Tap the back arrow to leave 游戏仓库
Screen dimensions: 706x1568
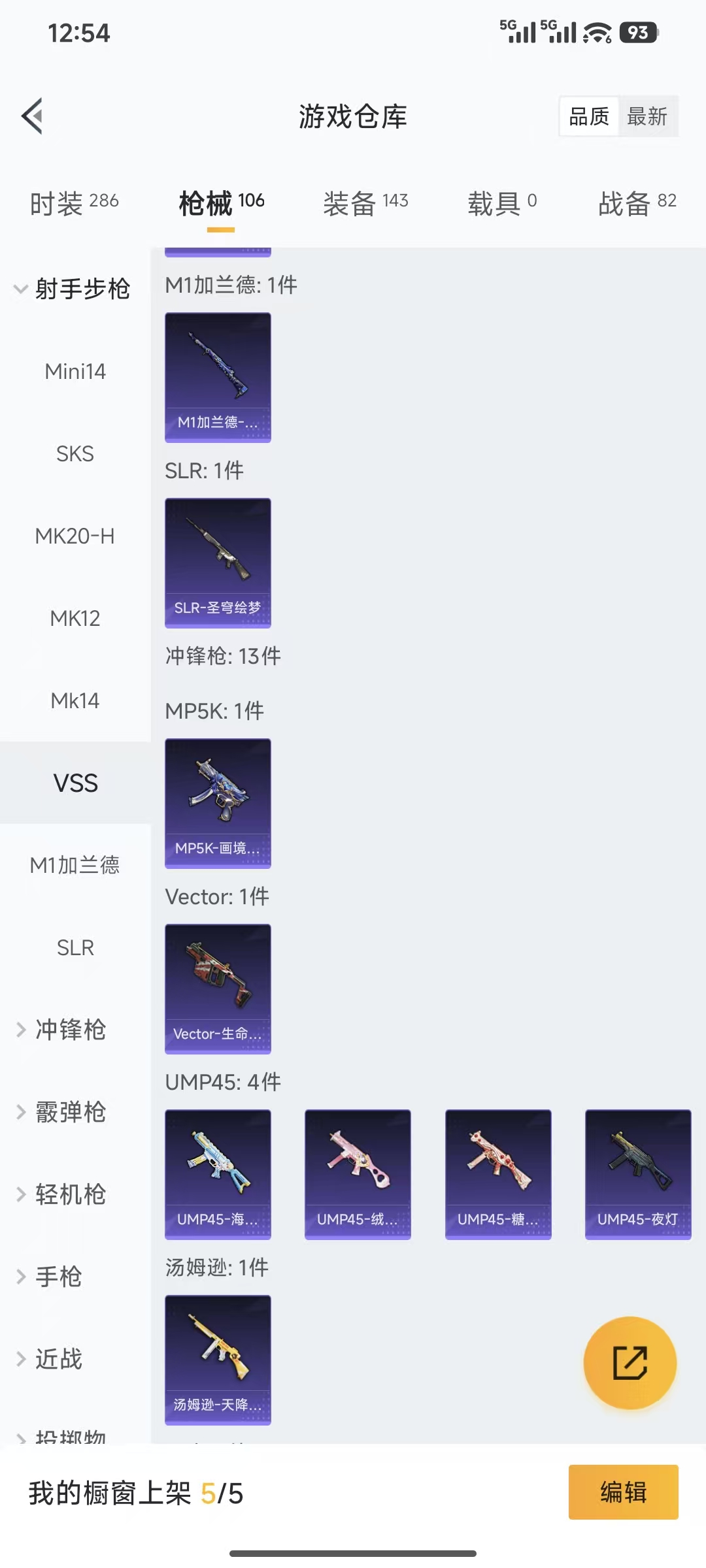31,116
